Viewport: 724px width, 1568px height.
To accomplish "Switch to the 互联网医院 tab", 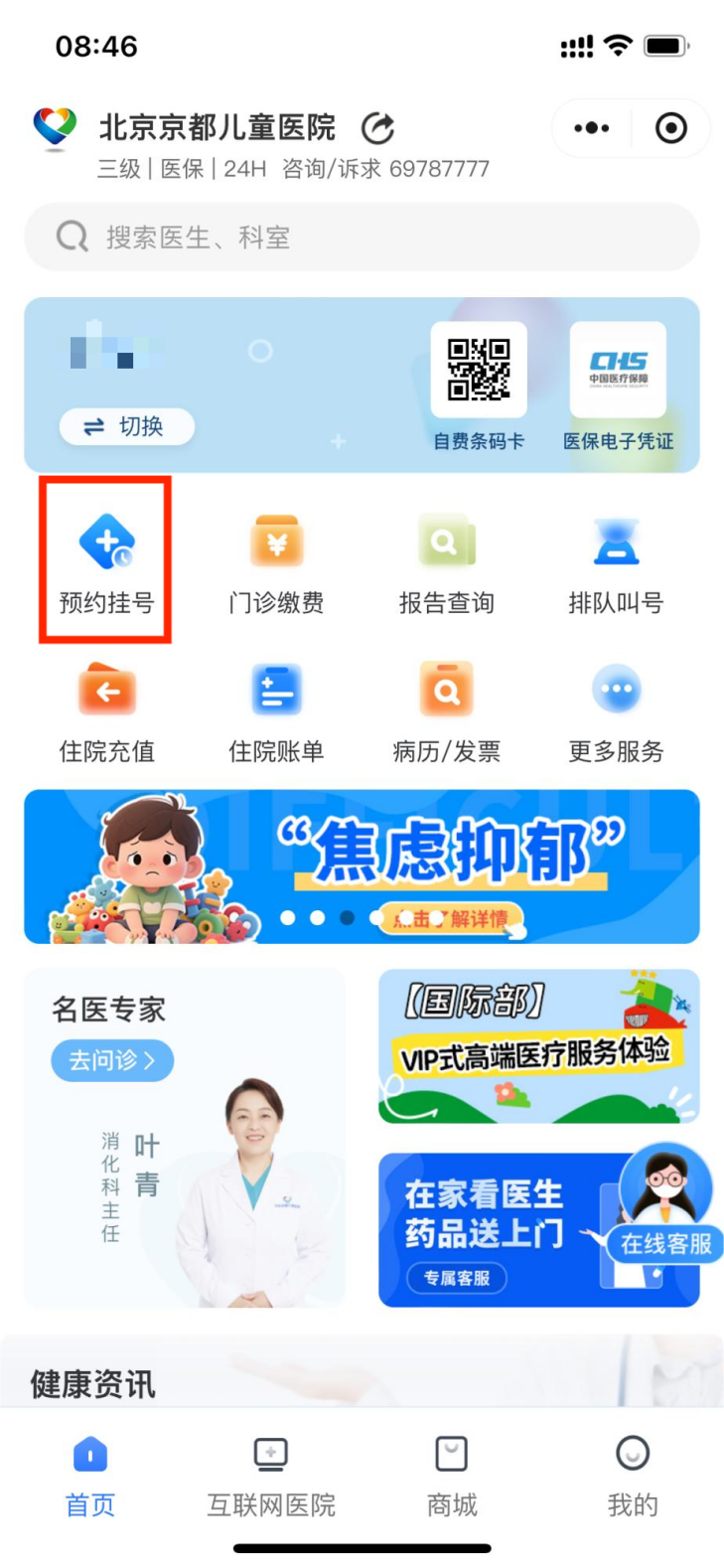I will point(270,1478).
